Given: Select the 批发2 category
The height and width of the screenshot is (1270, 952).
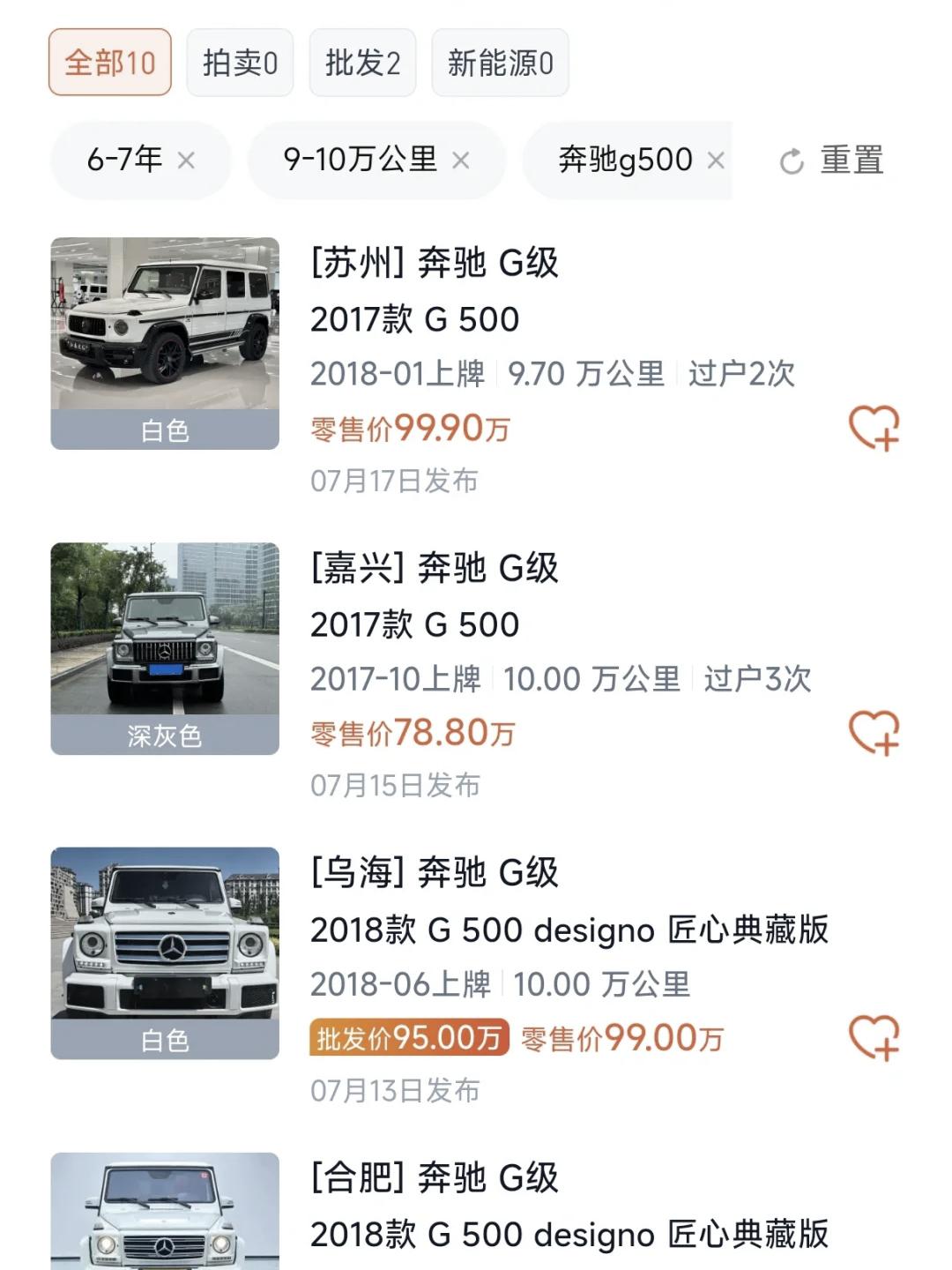Looking at the screenshot, I should pyautogui.click(x=362, y=62).
